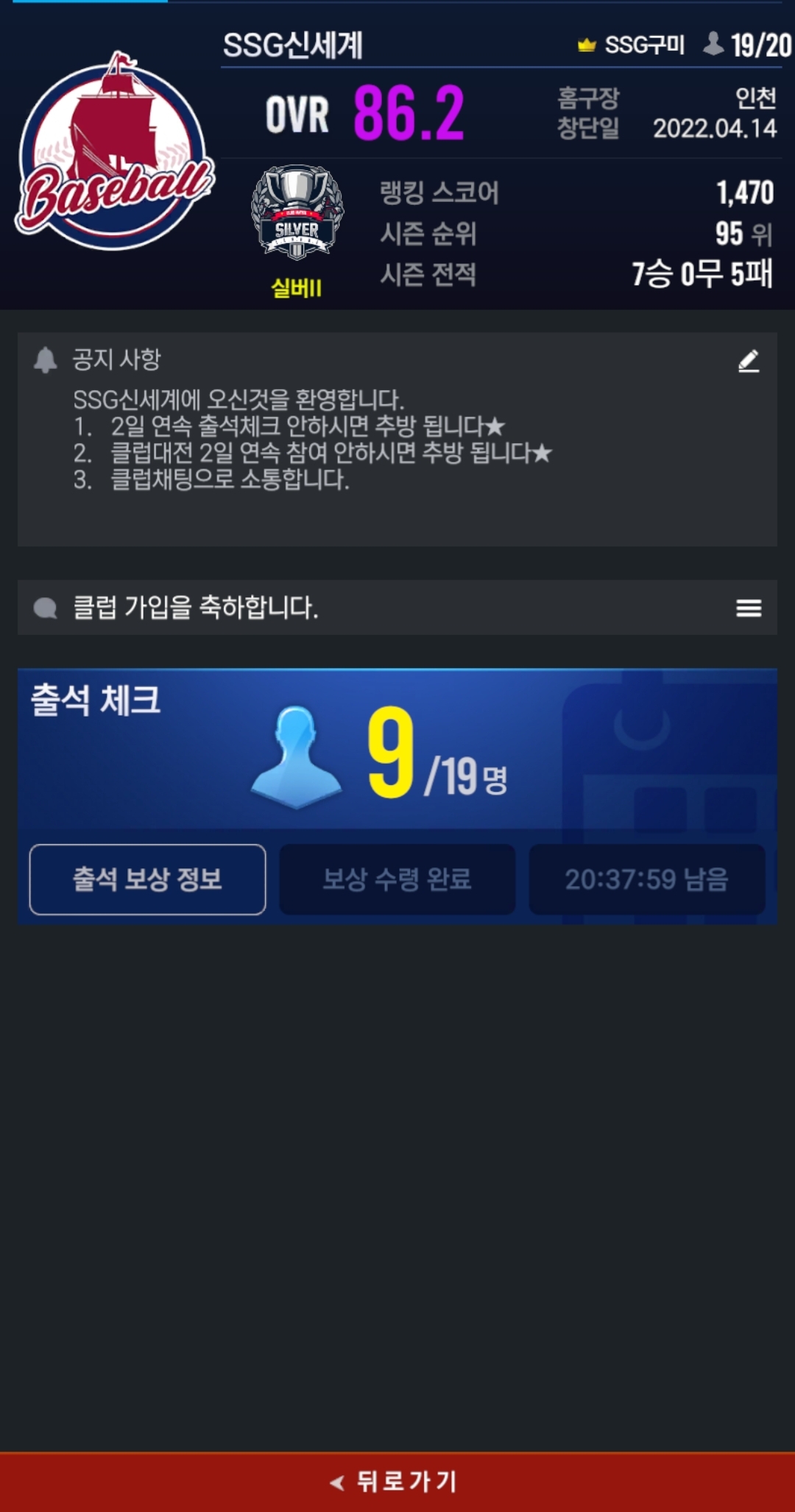Viewport: 795px width, 1512px height.
Task: Edit the club notice with pencil icon
Action: (x=748, y=361)
